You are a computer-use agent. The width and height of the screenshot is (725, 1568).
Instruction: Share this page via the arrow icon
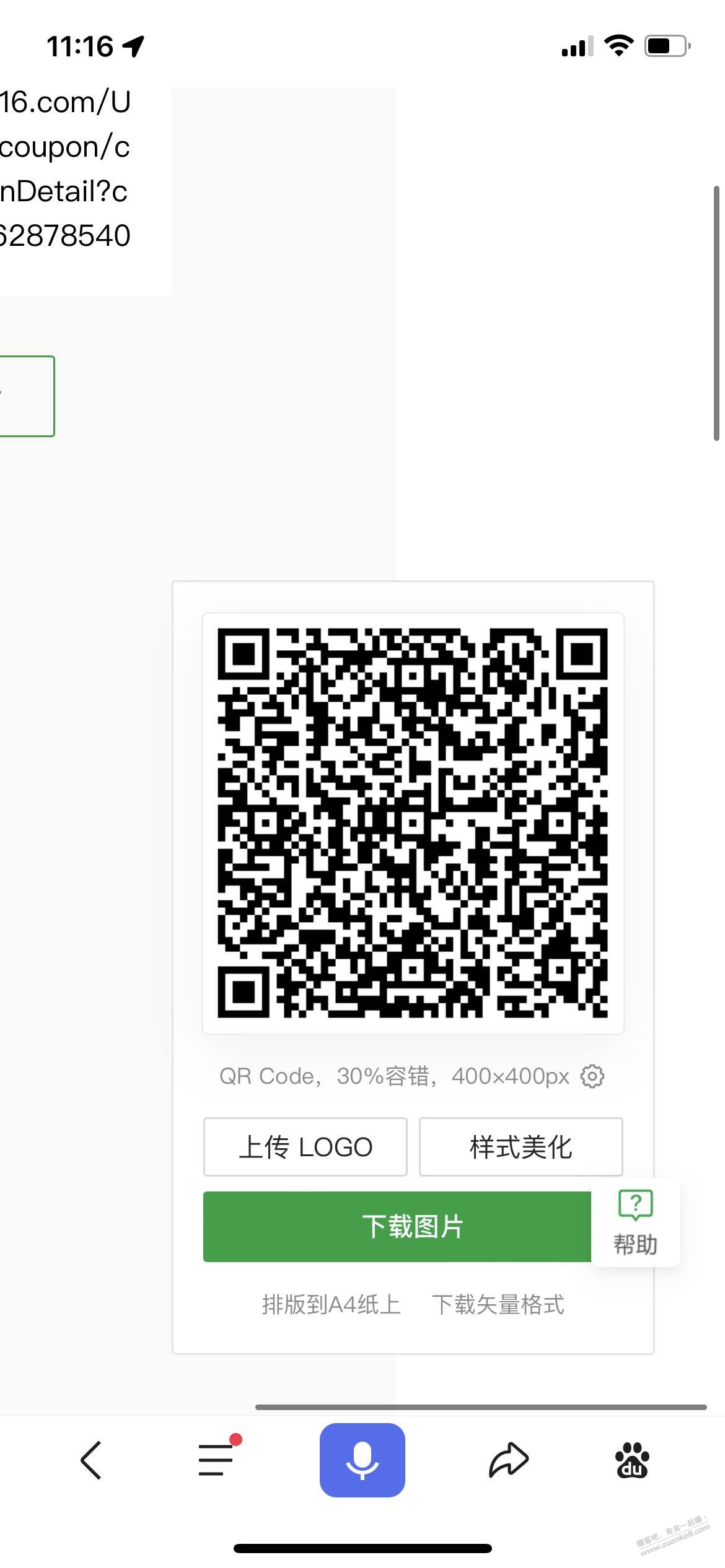pos(509,1460)
